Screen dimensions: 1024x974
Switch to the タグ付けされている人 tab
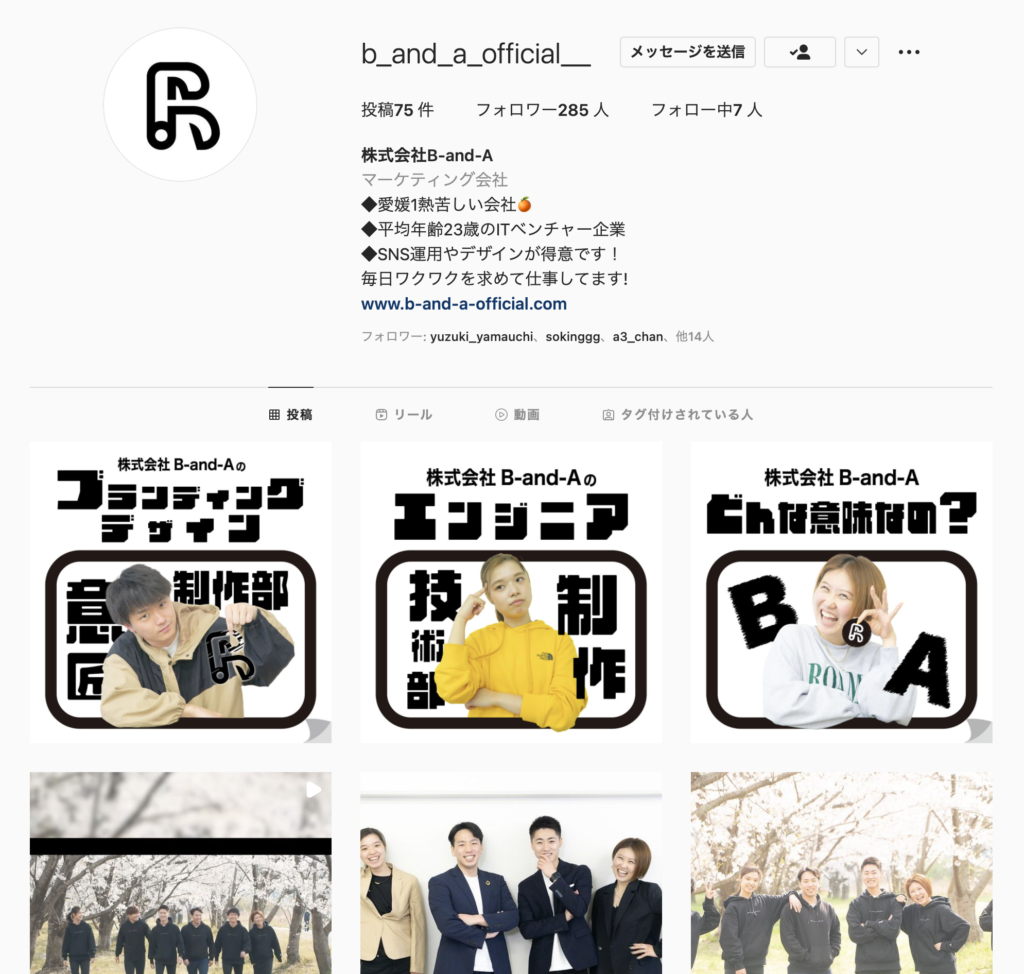[x=677, y=414]
